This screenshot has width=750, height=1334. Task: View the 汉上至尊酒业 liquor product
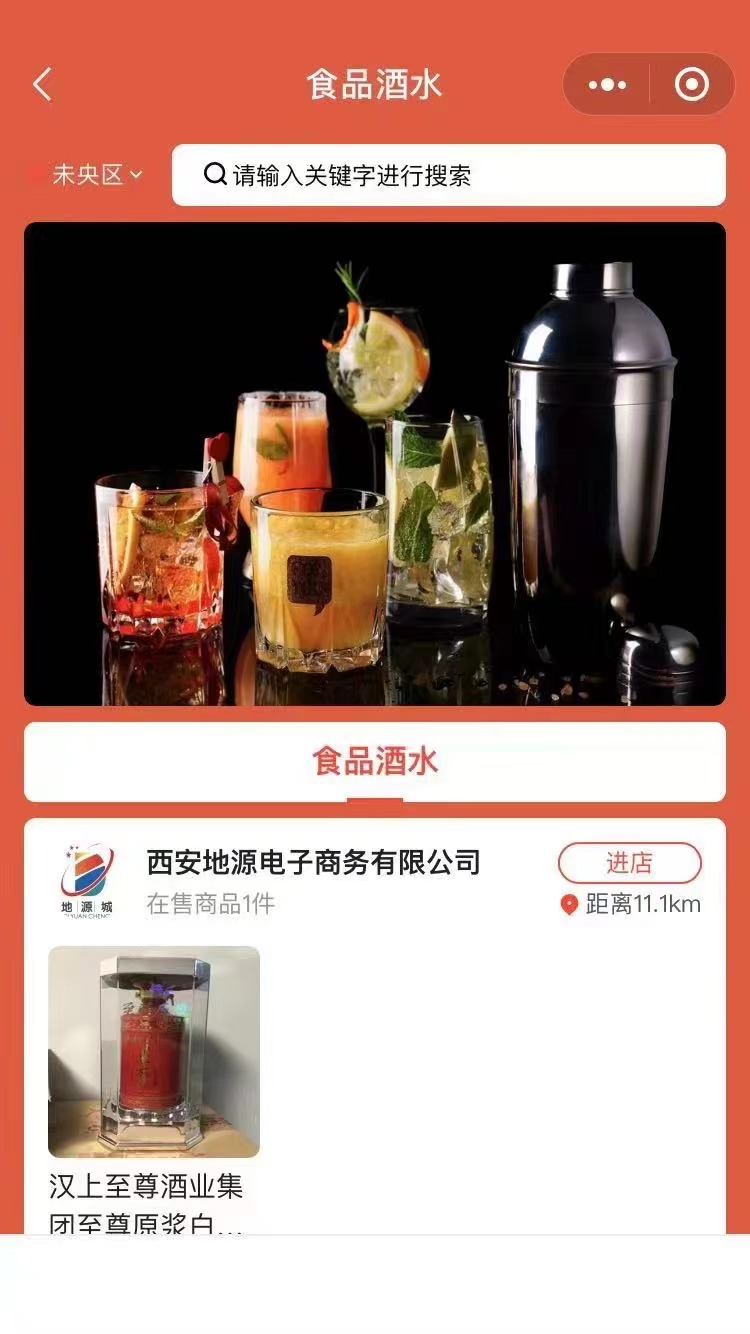click(x=154, y=1052)
